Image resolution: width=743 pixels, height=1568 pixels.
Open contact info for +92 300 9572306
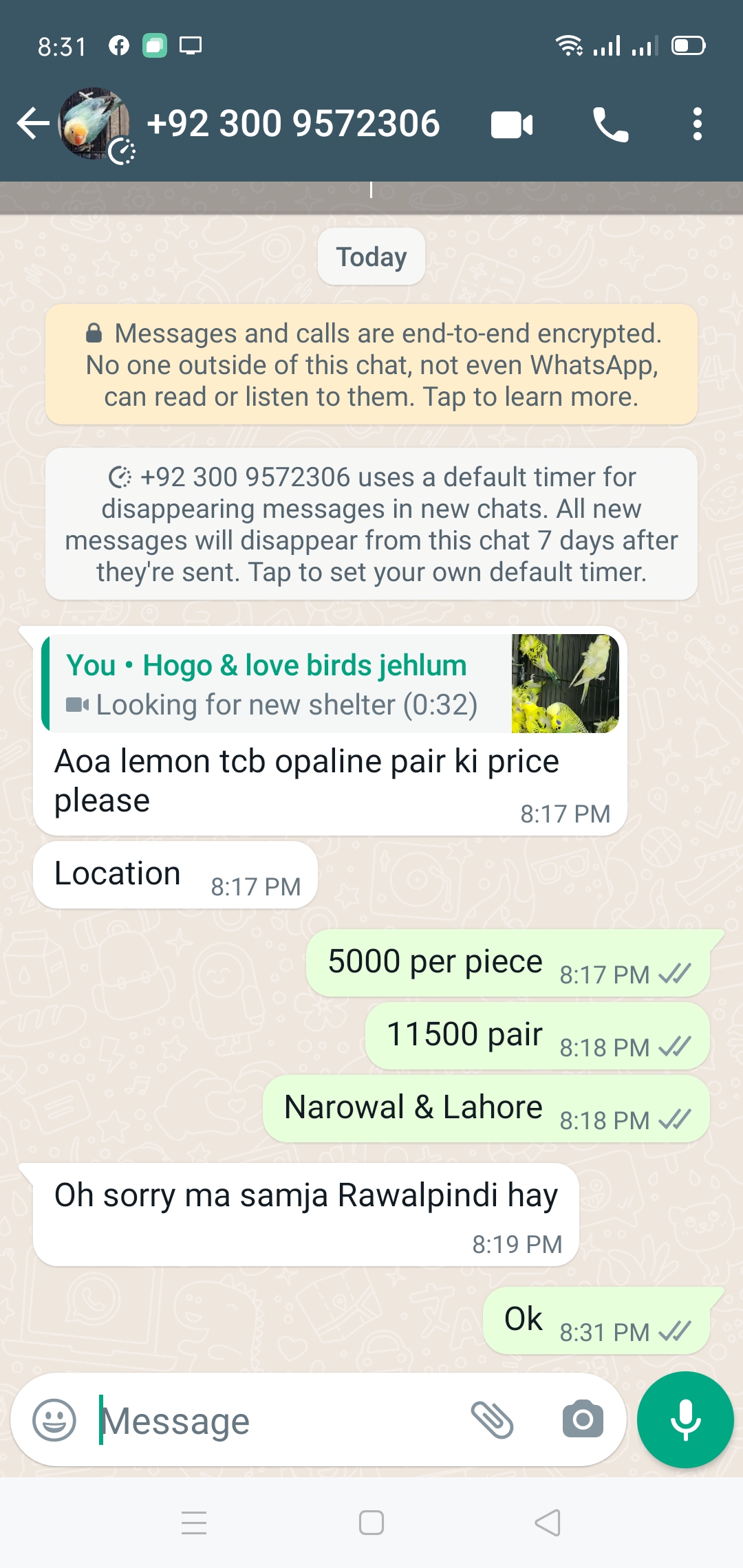click(x=293, y=124)
